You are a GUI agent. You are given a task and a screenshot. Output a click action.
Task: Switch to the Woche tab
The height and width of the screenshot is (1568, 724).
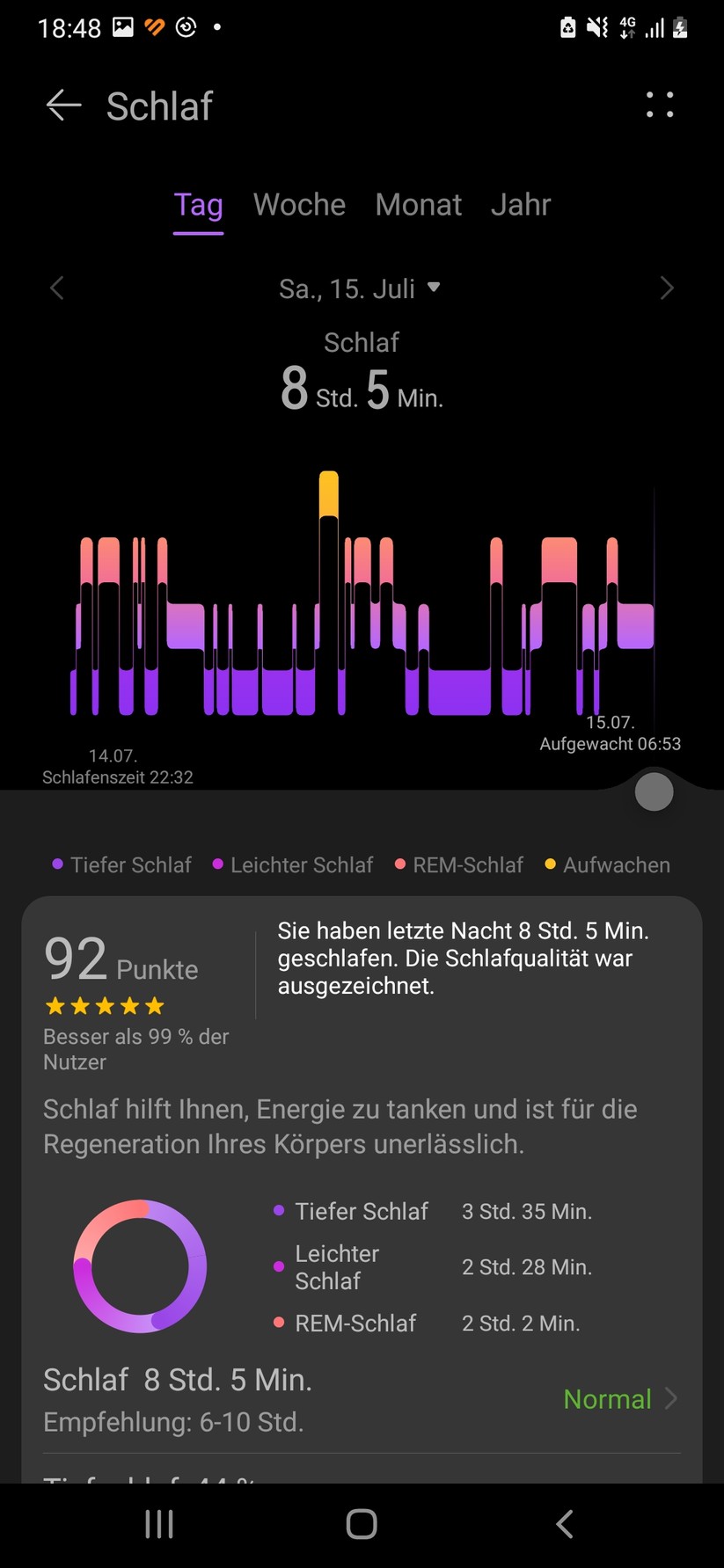click(x=299, y=205)
